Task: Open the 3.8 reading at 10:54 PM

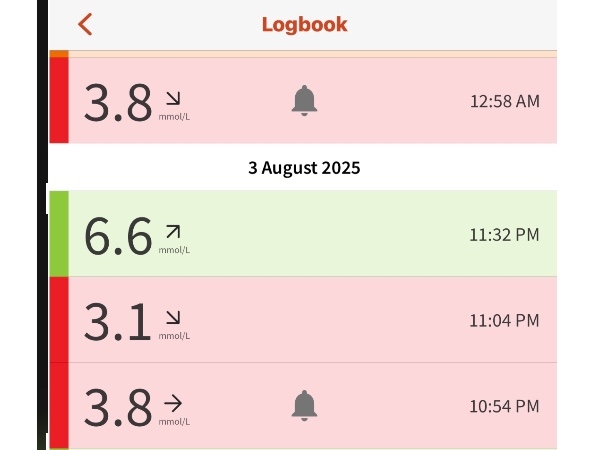Action: [x=310, y=405]
